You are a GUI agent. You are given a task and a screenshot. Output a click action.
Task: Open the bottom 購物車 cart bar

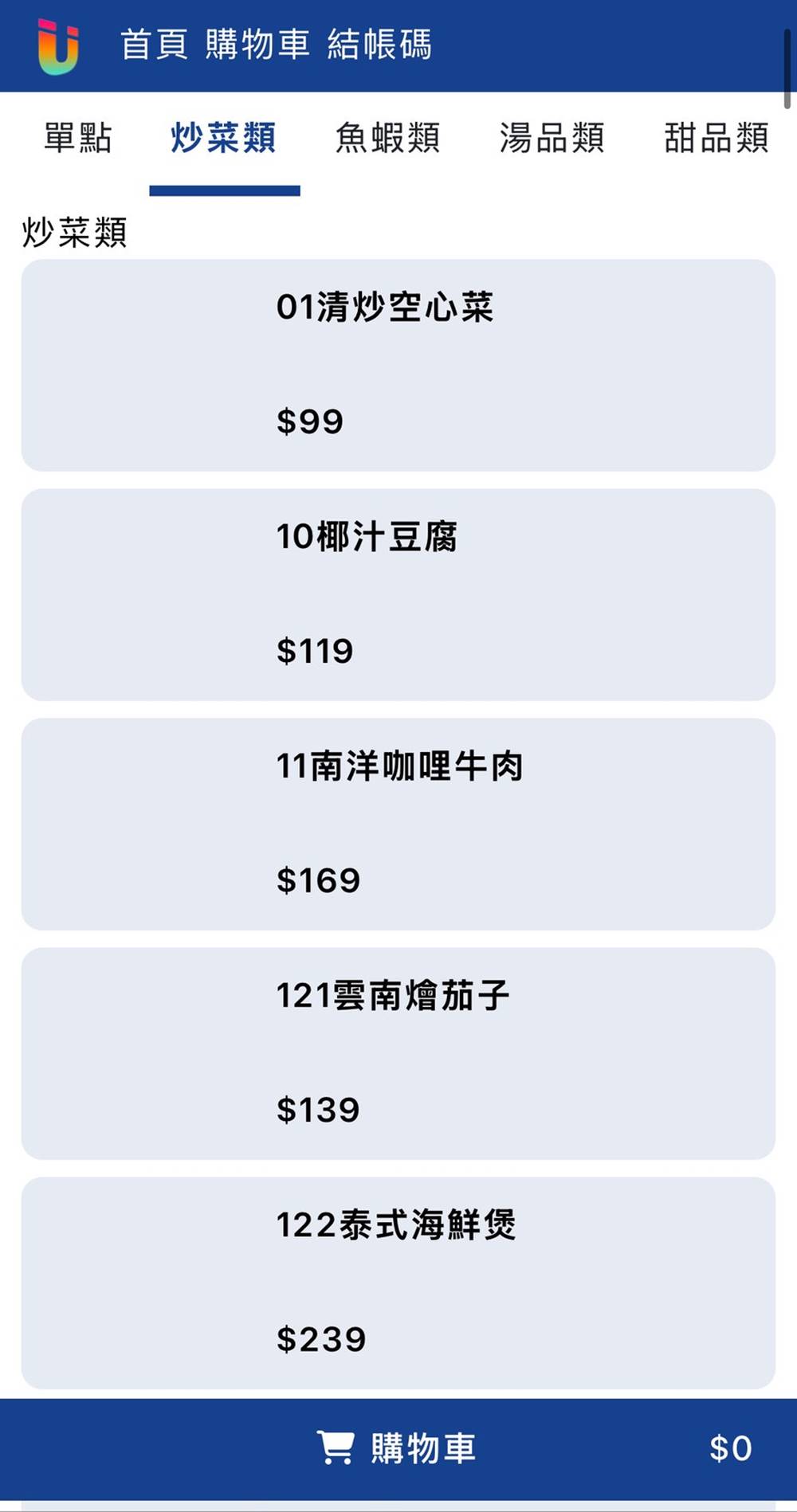pos(398,1448)
